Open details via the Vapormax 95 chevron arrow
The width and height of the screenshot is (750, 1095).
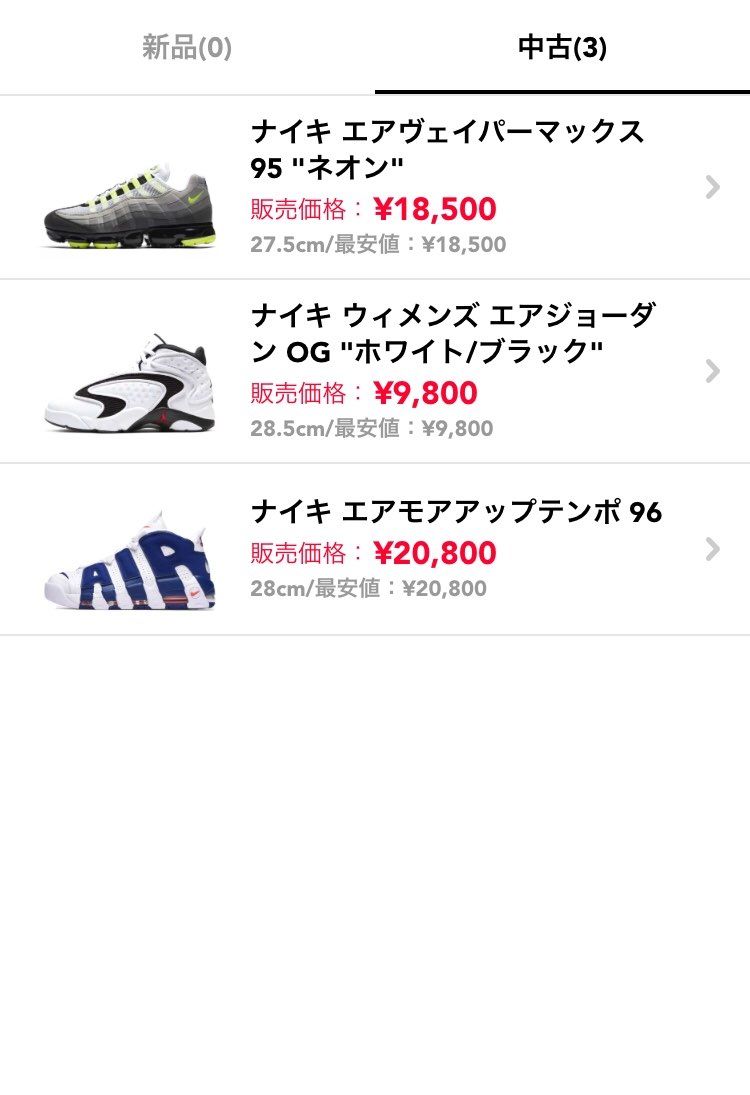(712, 186)
